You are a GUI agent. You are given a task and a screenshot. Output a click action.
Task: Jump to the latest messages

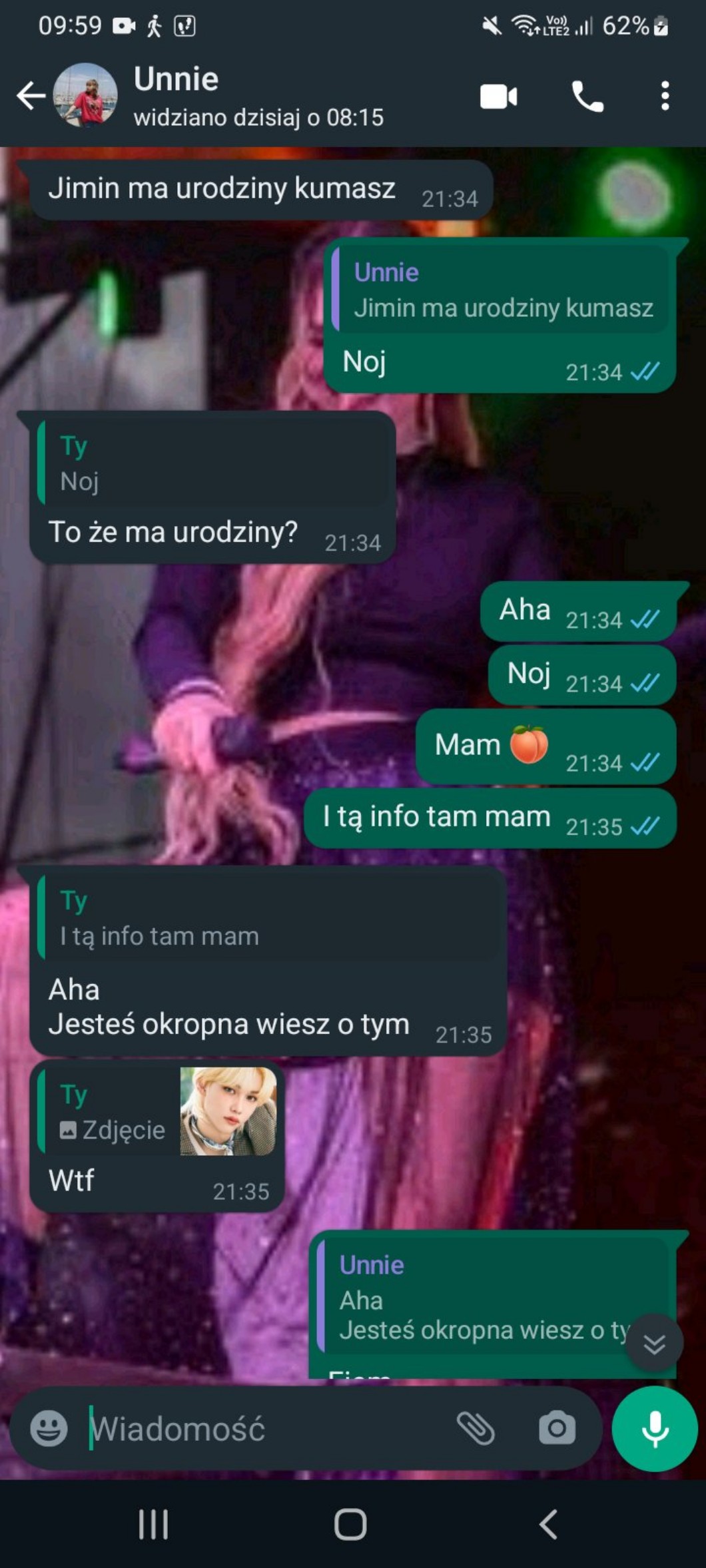point(654,1344)
